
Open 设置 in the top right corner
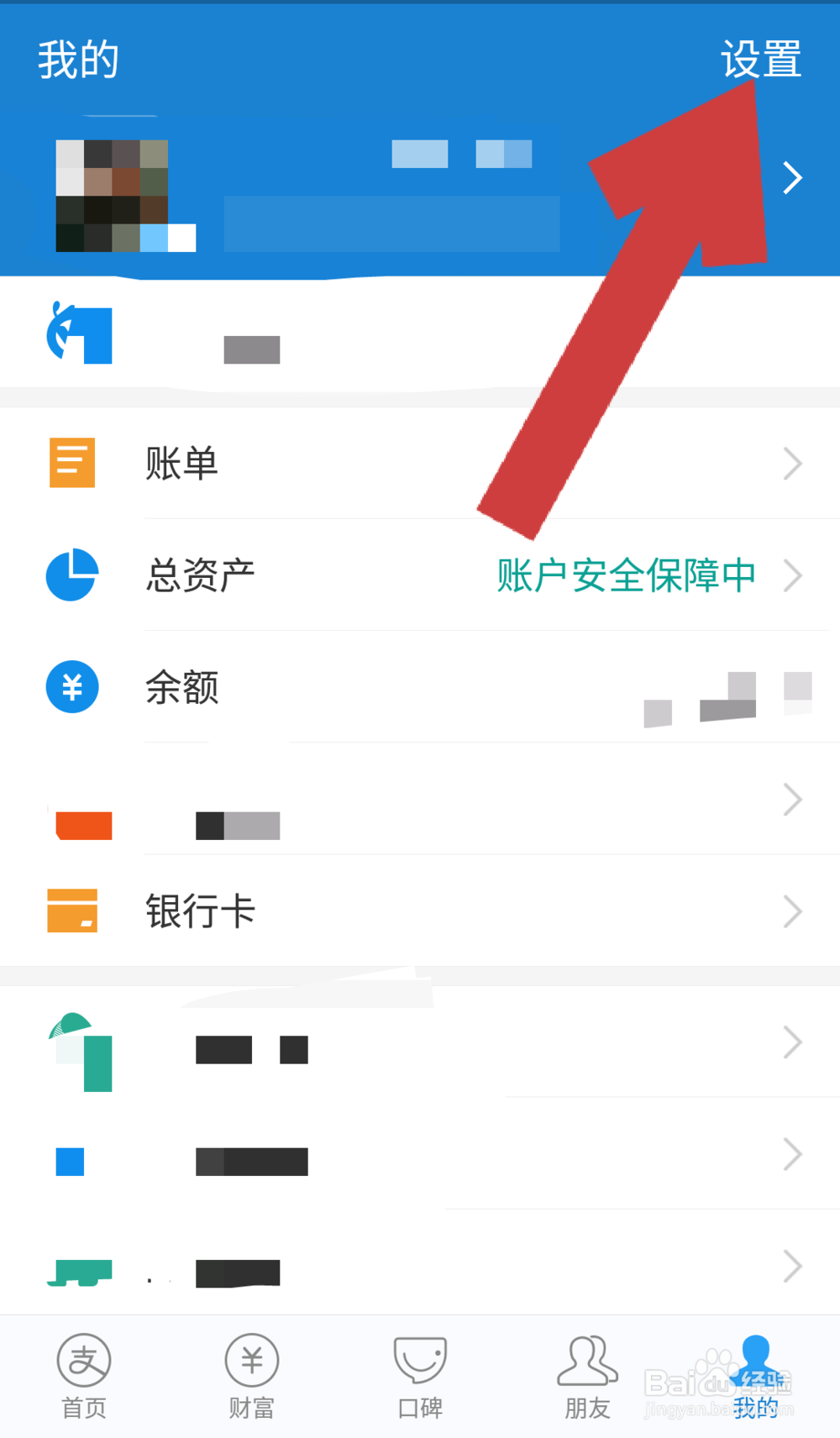pos(760,59)
